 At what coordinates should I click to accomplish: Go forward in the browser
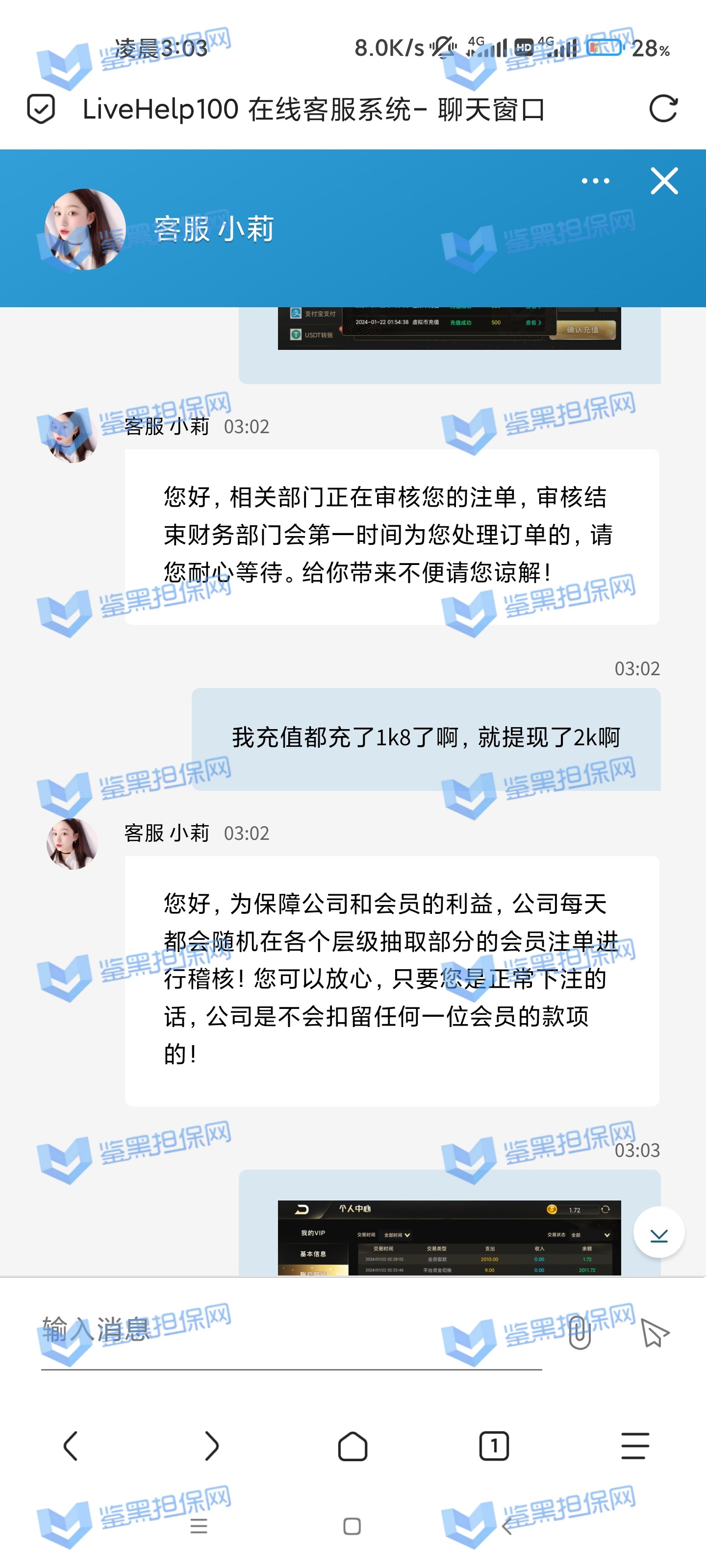click(211, 1445)
